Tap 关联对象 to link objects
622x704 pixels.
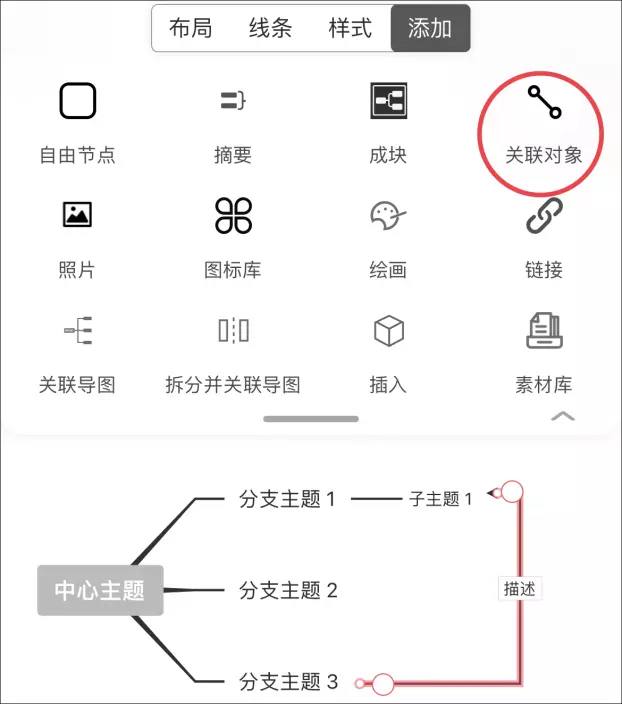point(543,122)
